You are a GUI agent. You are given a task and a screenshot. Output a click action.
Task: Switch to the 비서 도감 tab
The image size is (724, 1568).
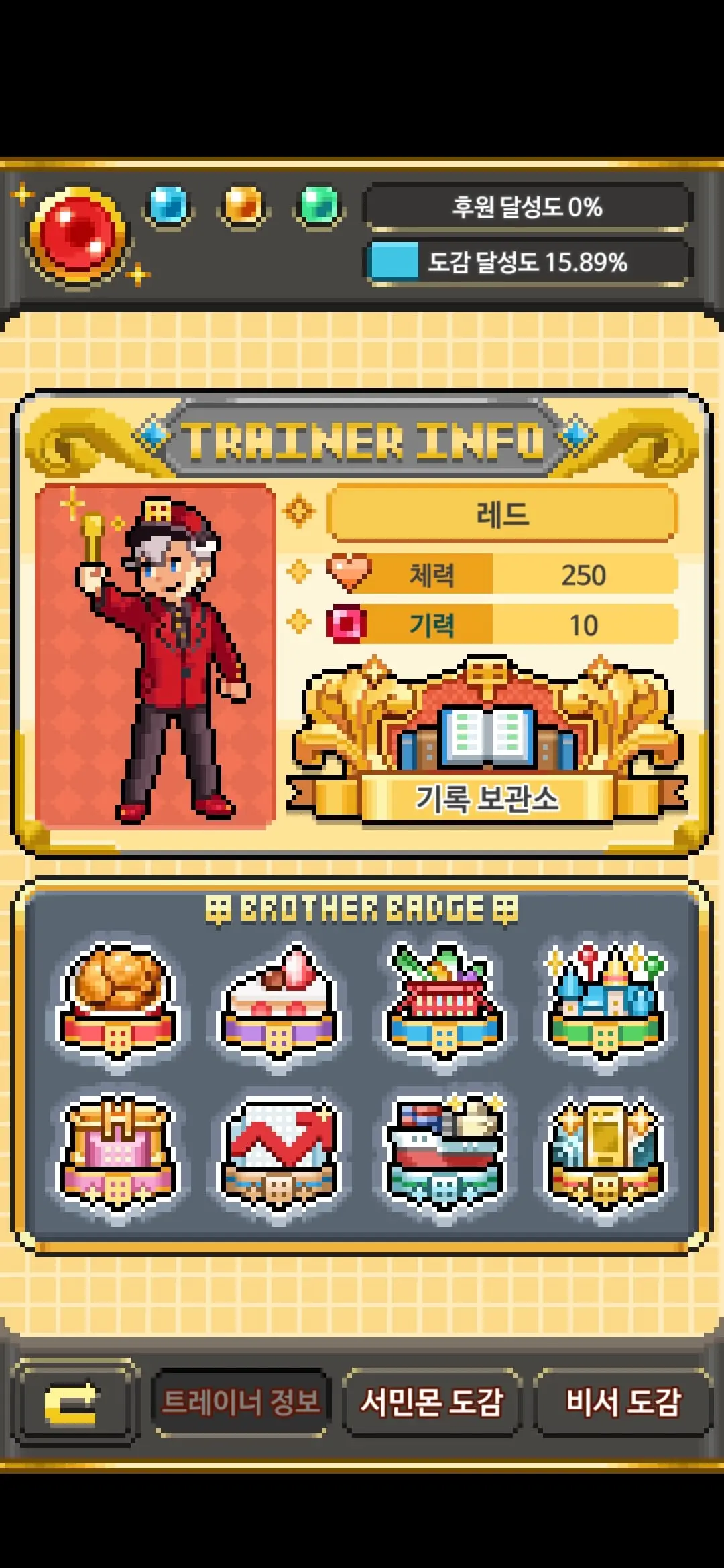point(623,1402)
